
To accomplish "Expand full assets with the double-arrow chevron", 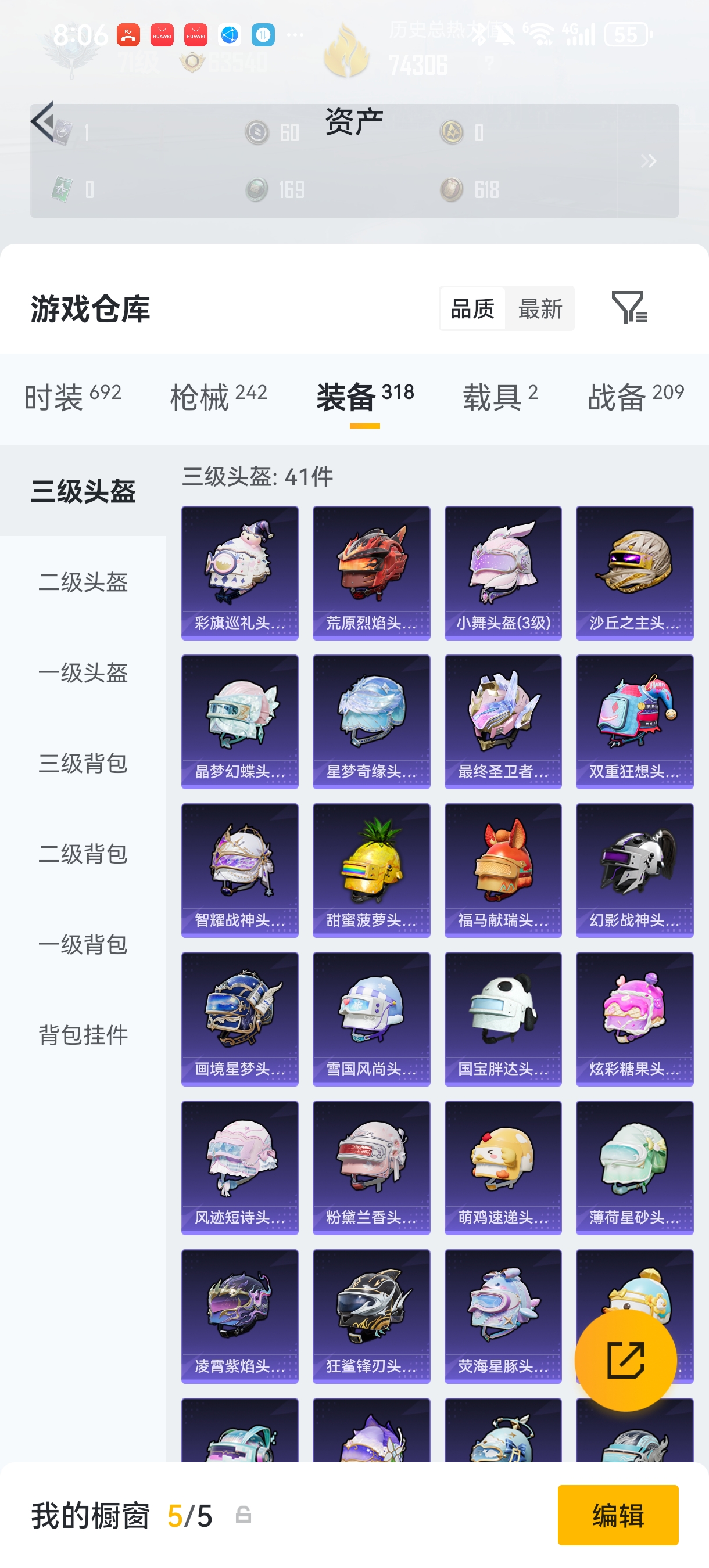I will click(x=648, y=160).
